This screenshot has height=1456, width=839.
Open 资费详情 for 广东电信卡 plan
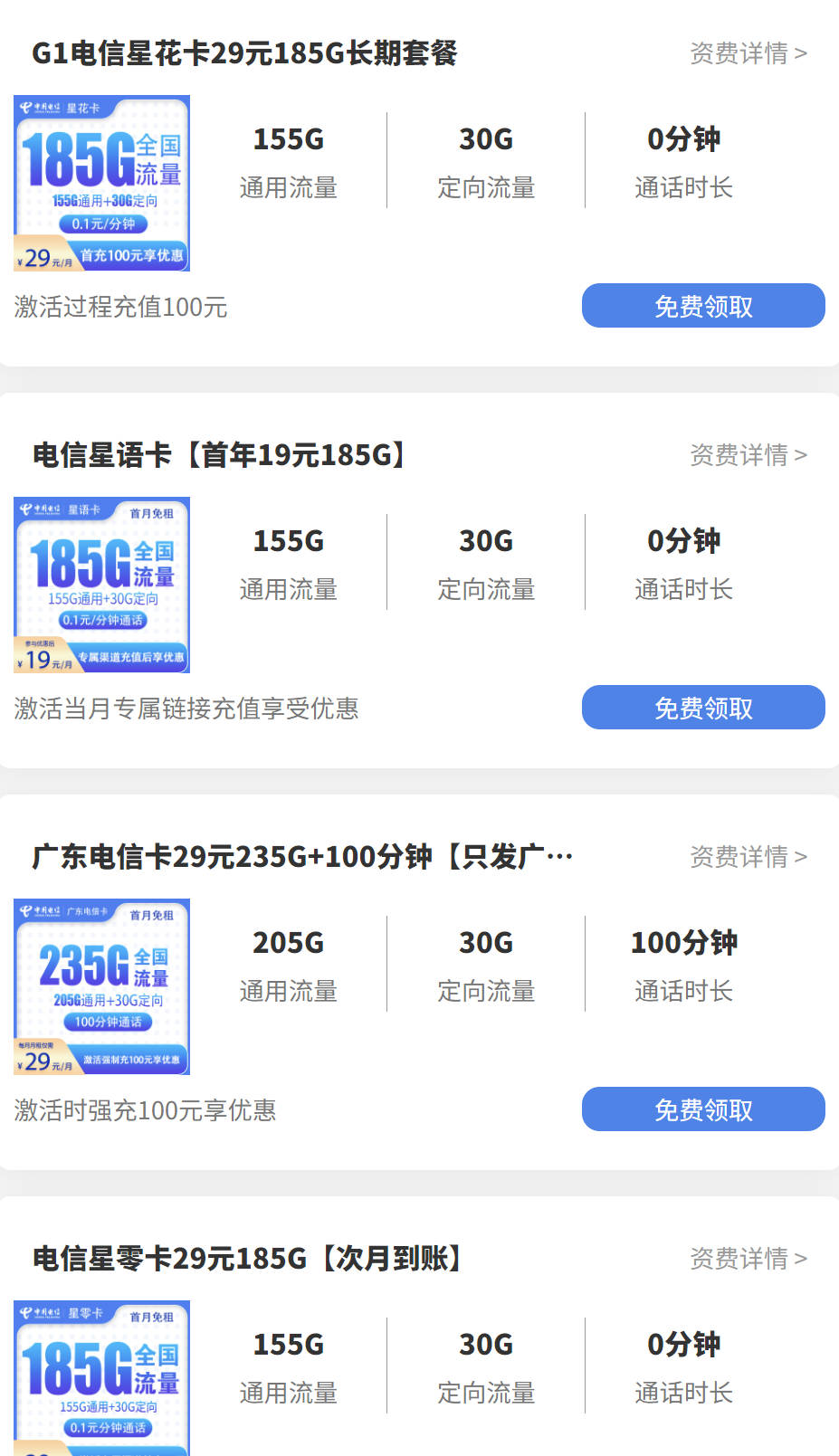click(x=745, y=857)
